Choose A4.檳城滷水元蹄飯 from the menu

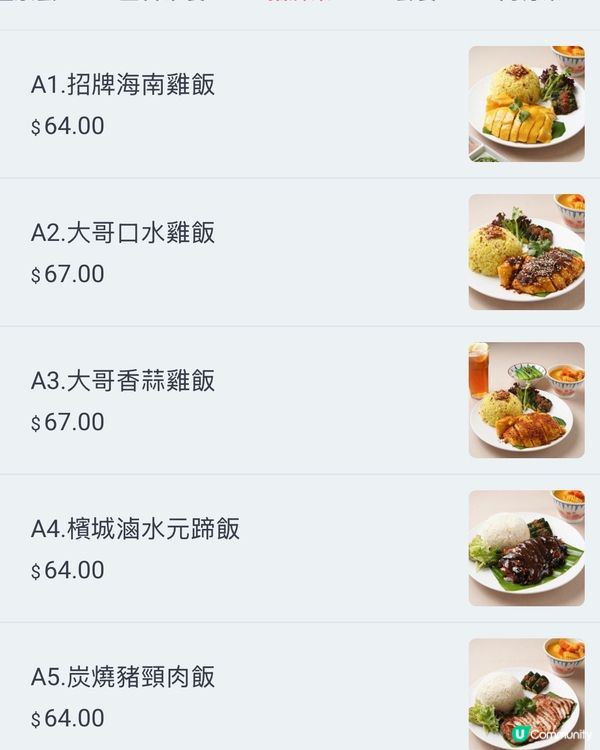coord(135,529)
